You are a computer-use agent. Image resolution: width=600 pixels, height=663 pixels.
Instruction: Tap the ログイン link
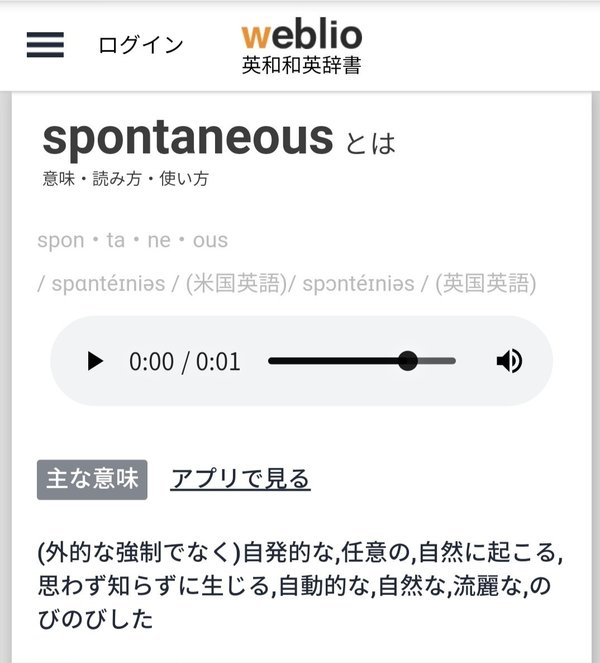click(141, 45)
